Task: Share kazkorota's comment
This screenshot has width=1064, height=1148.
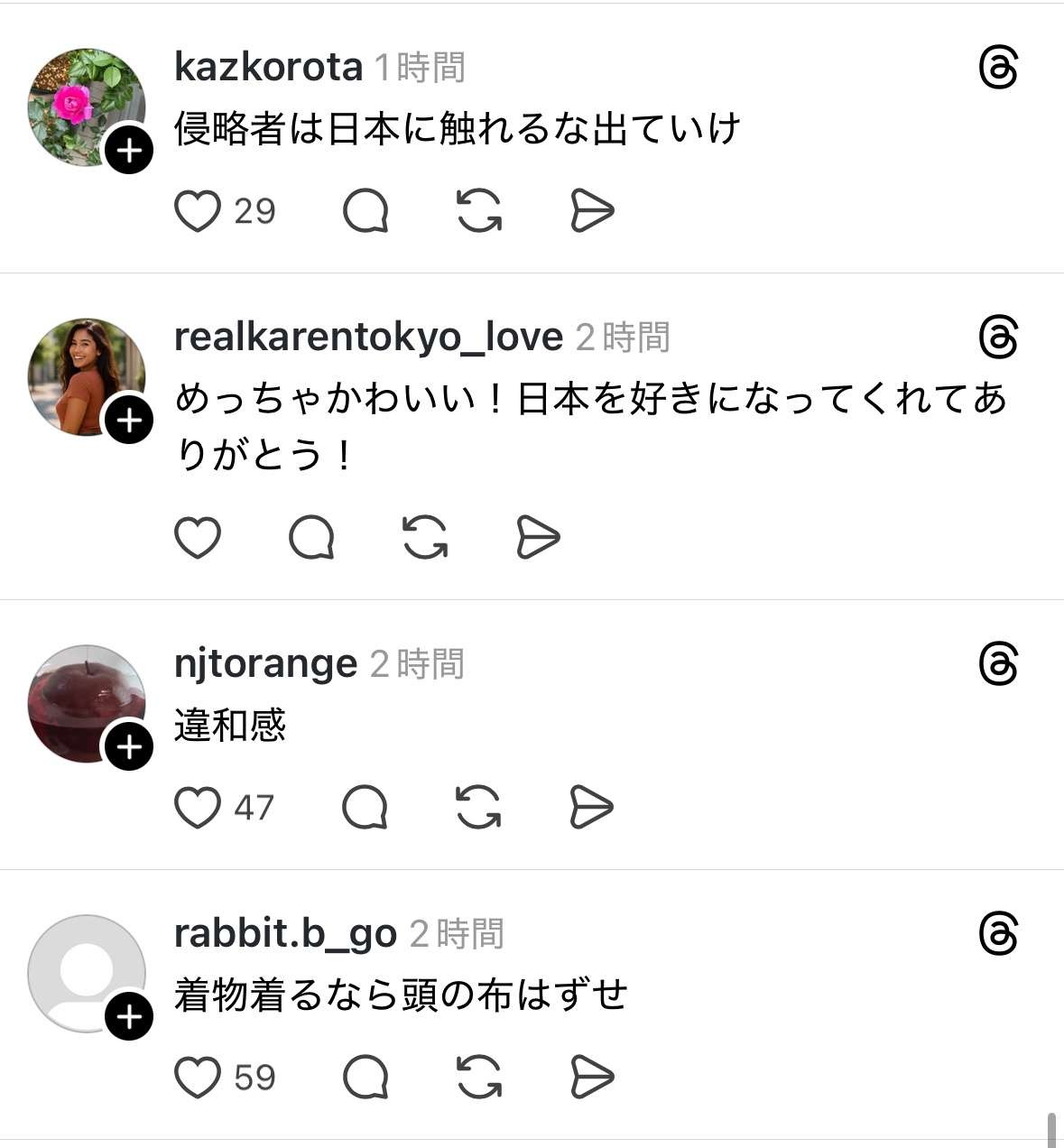Action: point(592,212)
